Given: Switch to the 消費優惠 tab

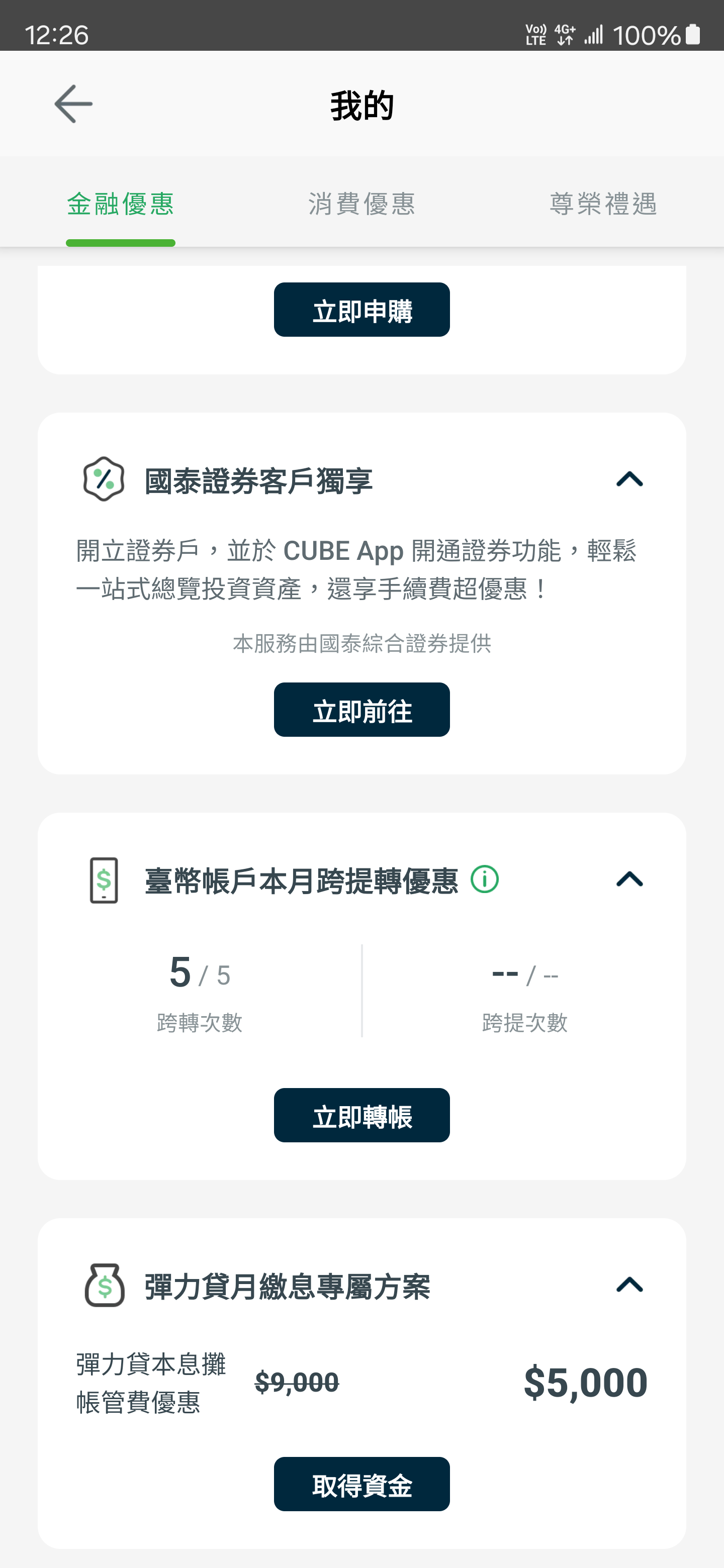Looking at the screenshot, I should click(x=361, y=204).
